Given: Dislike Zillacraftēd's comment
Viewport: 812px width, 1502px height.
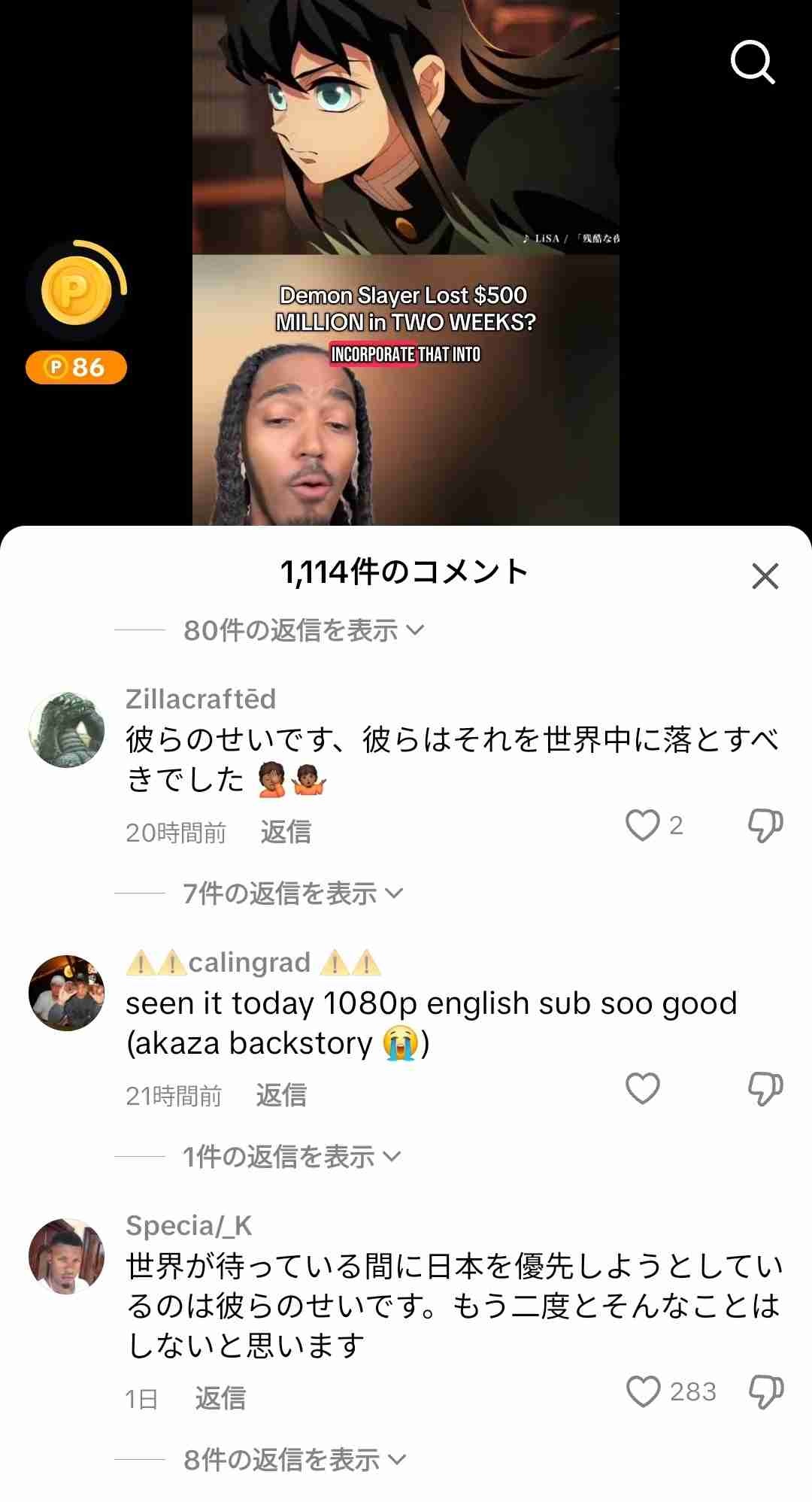Looking at the screenshot, I should pos(765,825).
